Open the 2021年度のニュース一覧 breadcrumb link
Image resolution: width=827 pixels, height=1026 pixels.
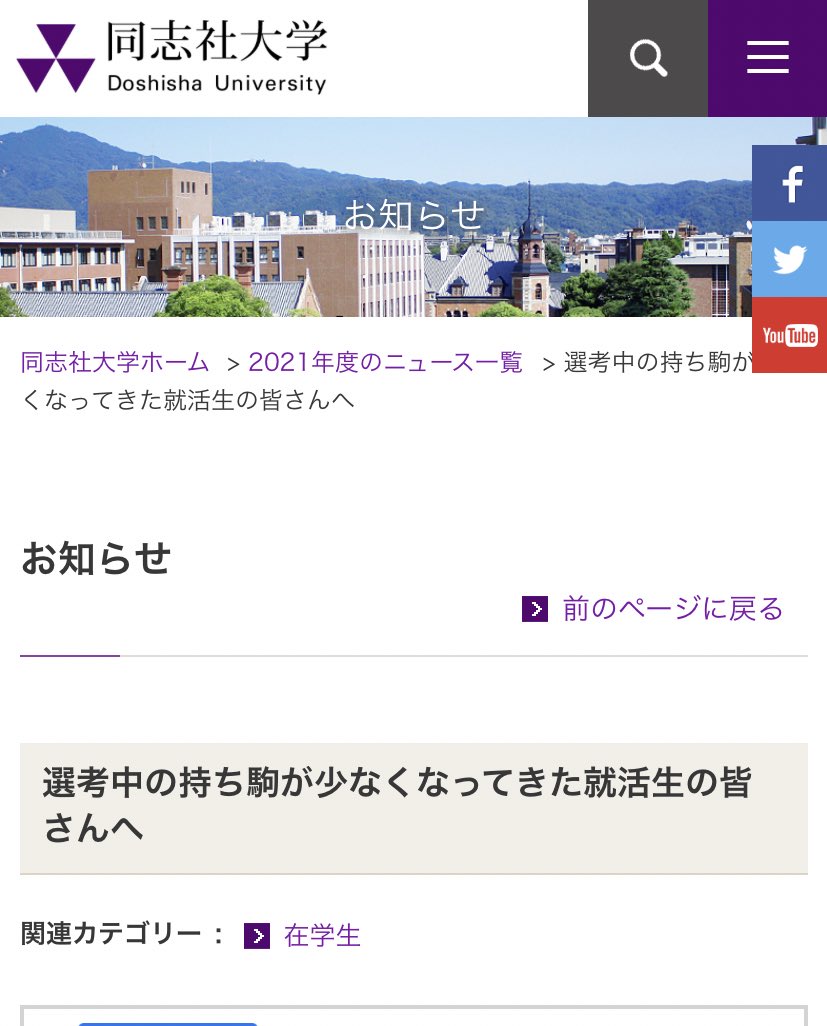[x=384, y=363]
